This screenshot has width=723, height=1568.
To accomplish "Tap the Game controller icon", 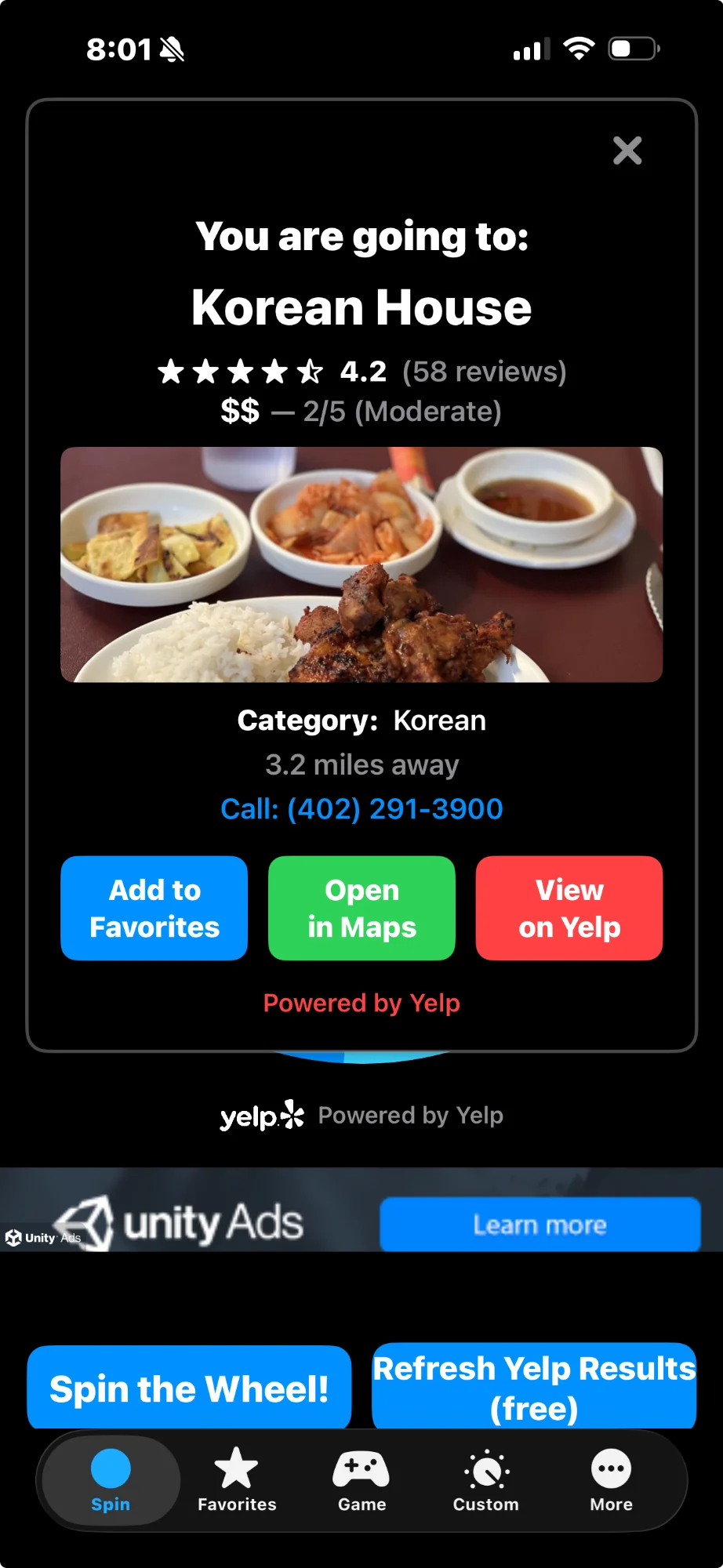I will click(361, 1466).
